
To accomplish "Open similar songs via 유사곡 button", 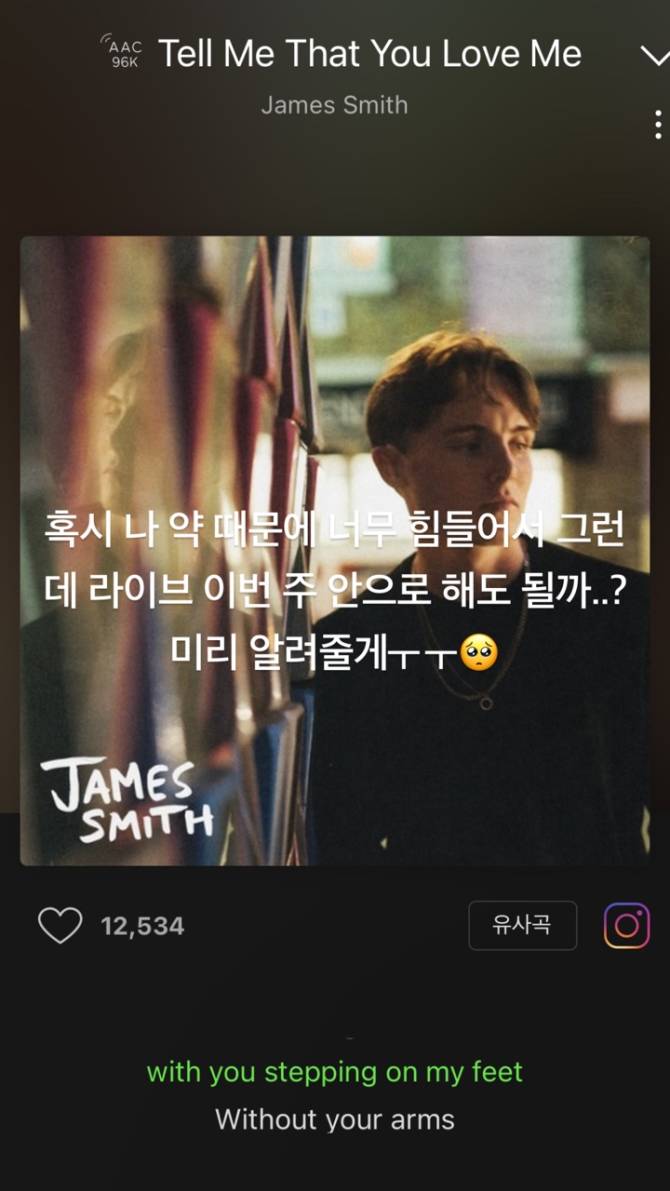I will (522, 926).
